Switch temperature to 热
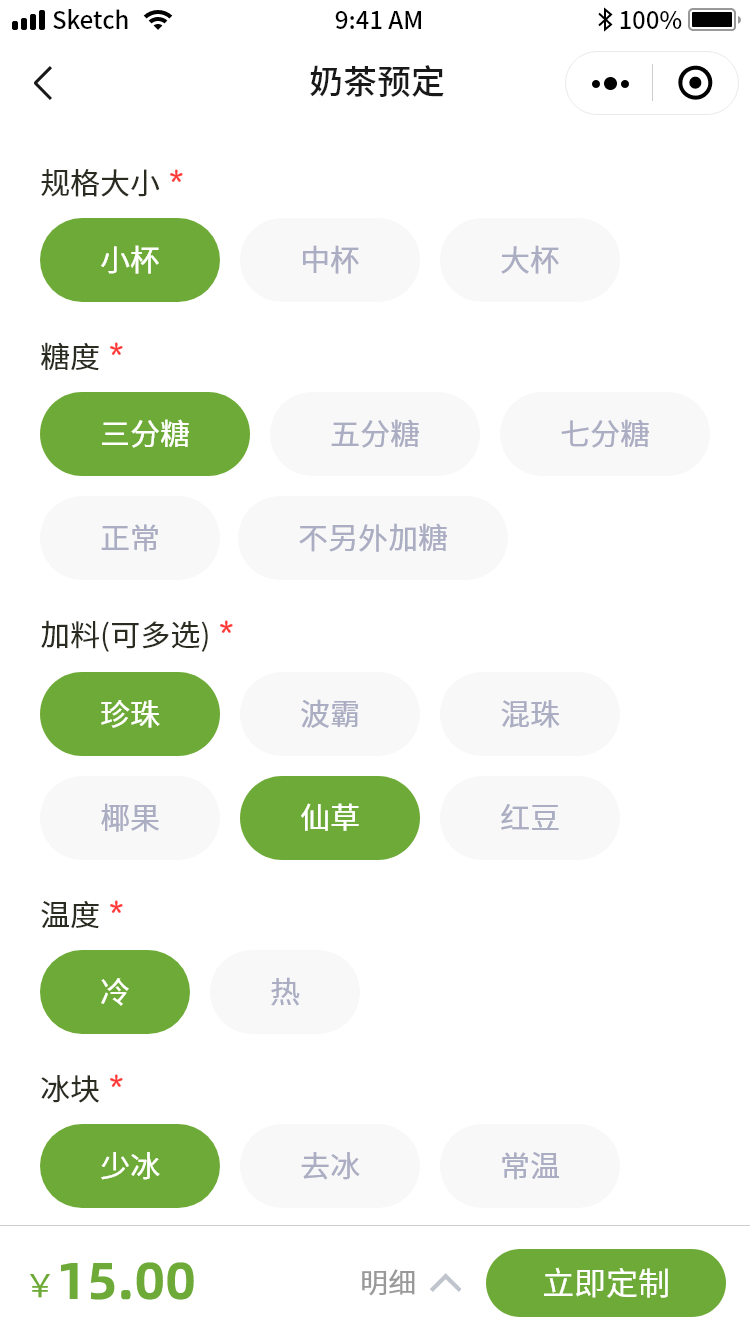 (x=285, y=992)
